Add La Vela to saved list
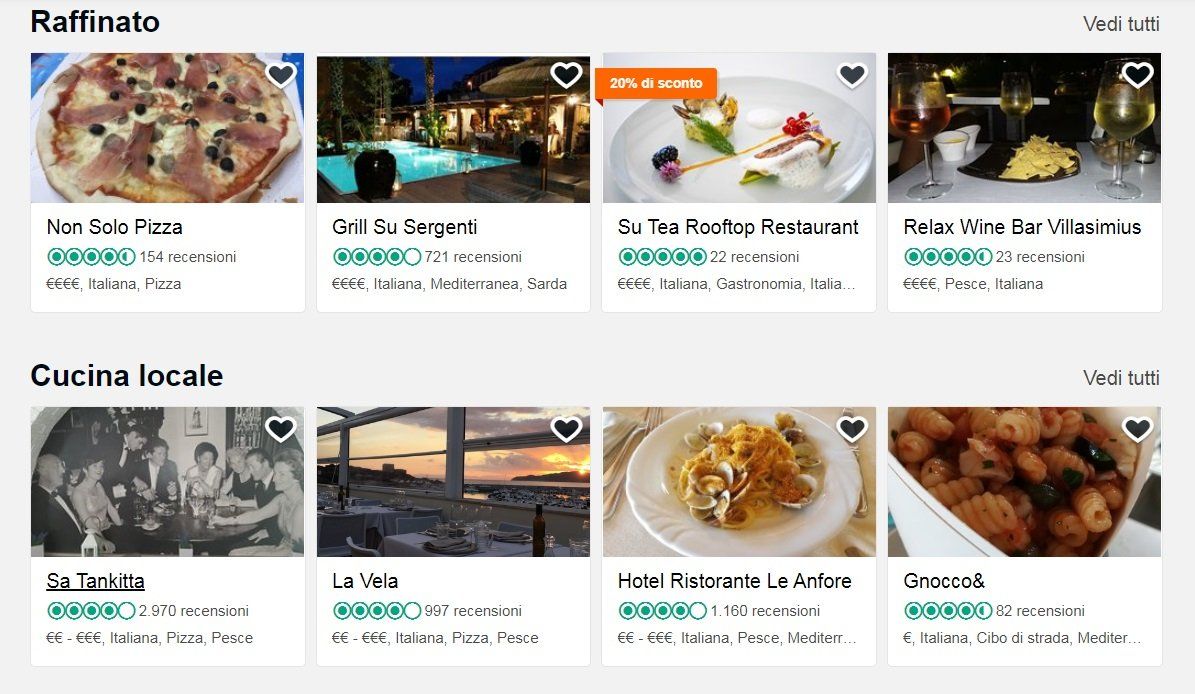The height and width of the screenshot is (694, 1195). pos(566,429)
